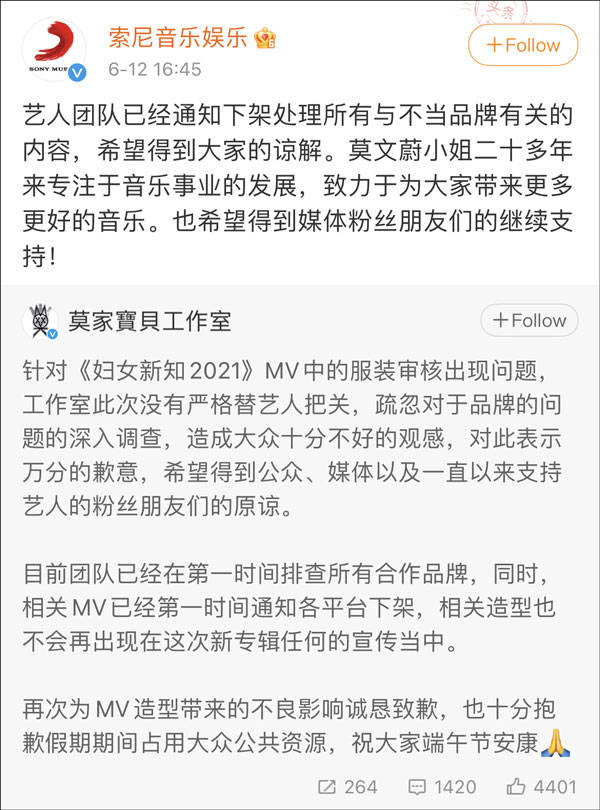
Task: Follow 莫家寶貝工作室 account
Action: pyautogui.click(x=528, y=321)
